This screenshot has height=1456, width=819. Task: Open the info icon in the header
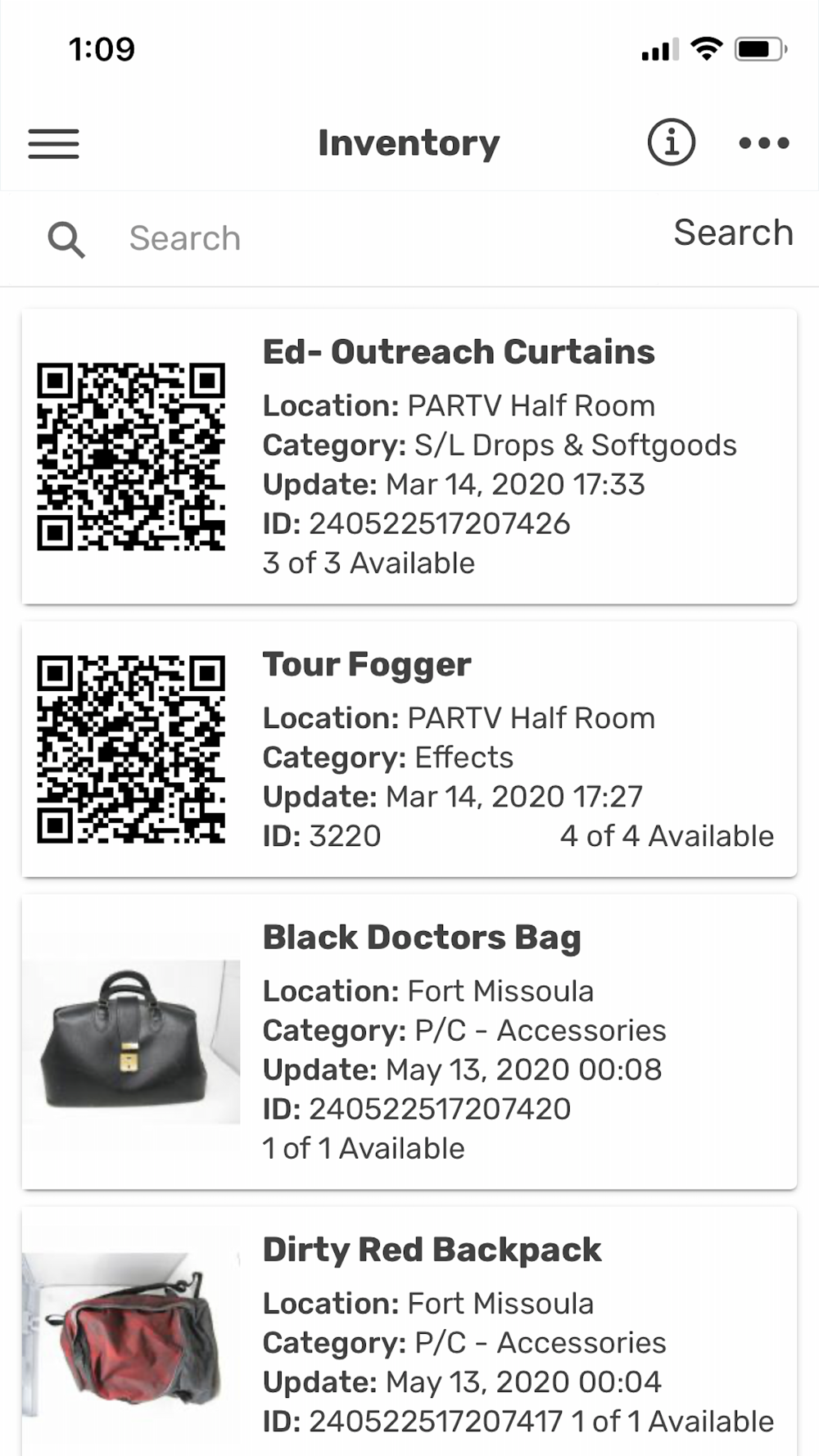click(x=671, y=142)
